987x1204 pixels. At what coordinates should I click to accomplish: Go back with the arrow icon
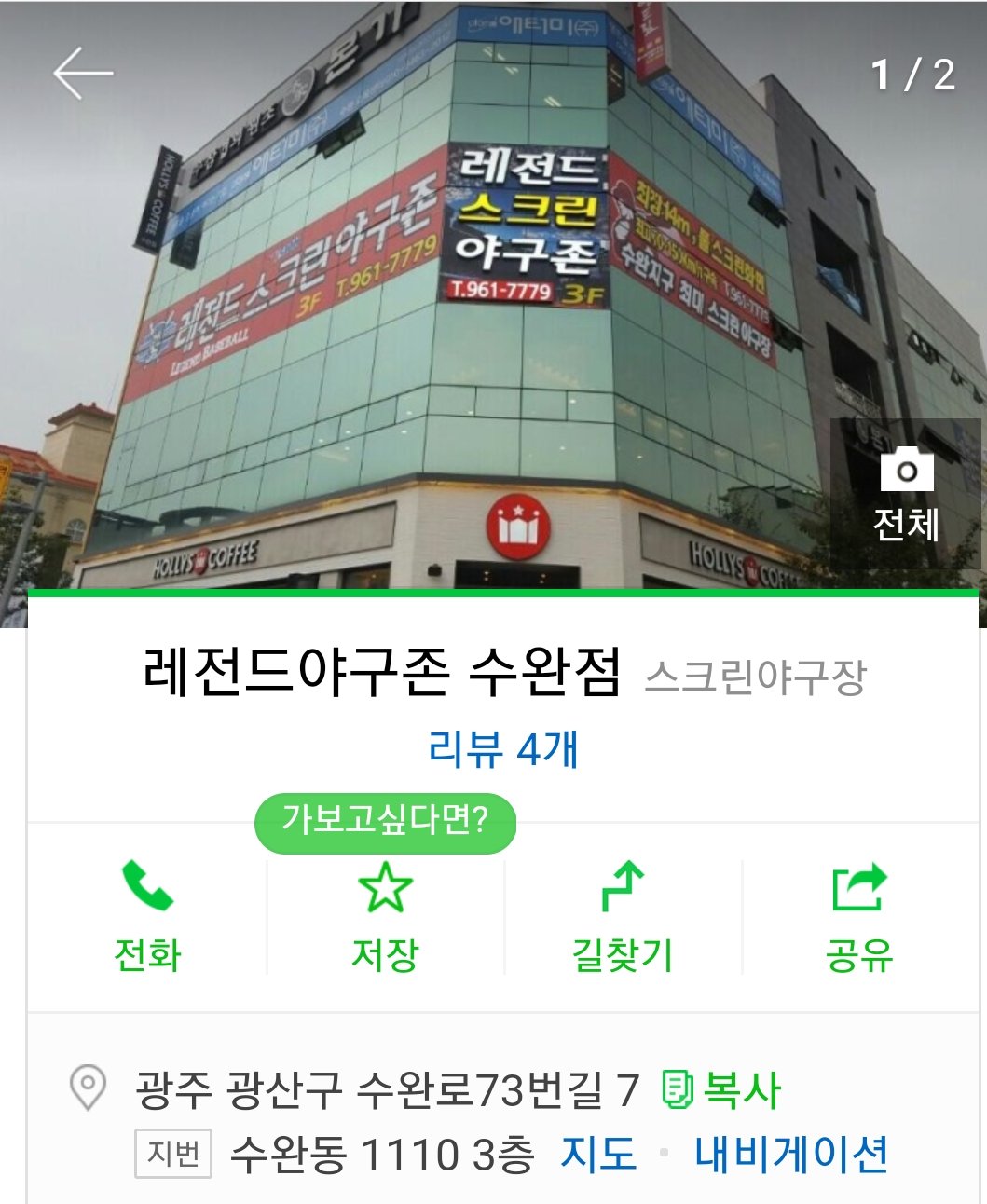[82, 74]
